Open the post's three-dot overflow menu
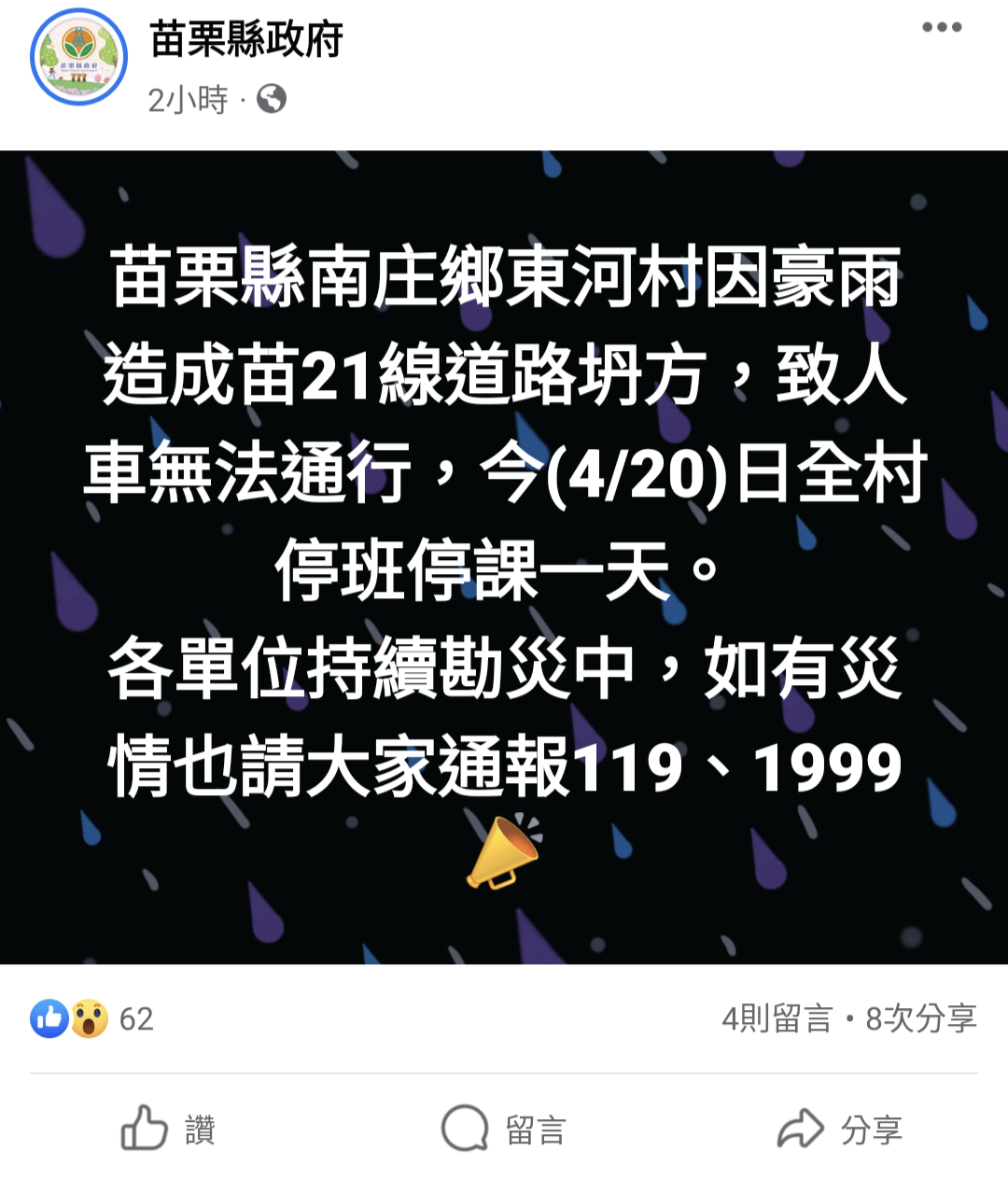 coord(941,27)
